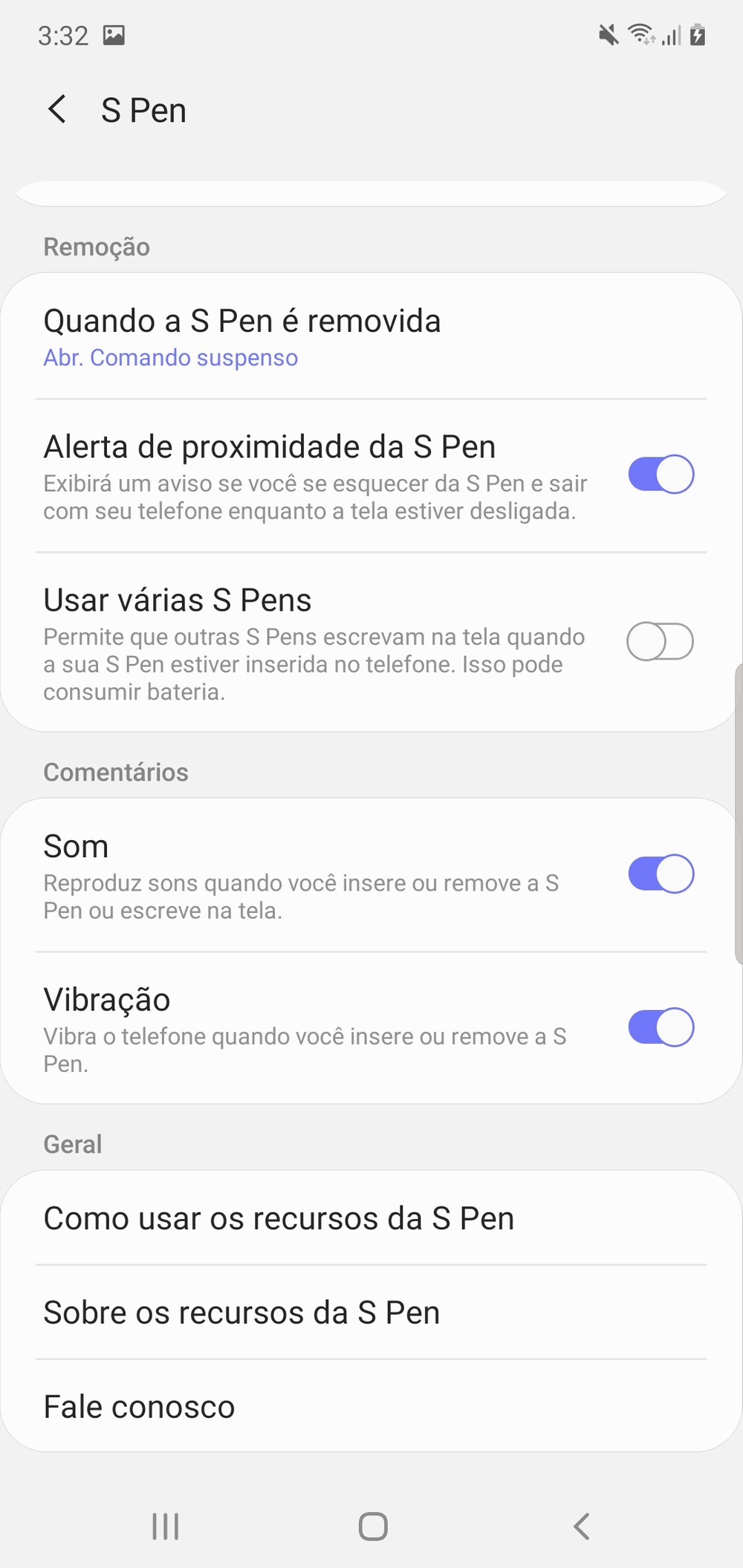
Task: Enable Usar várias S Pens
Action: [x=661, y=642]
